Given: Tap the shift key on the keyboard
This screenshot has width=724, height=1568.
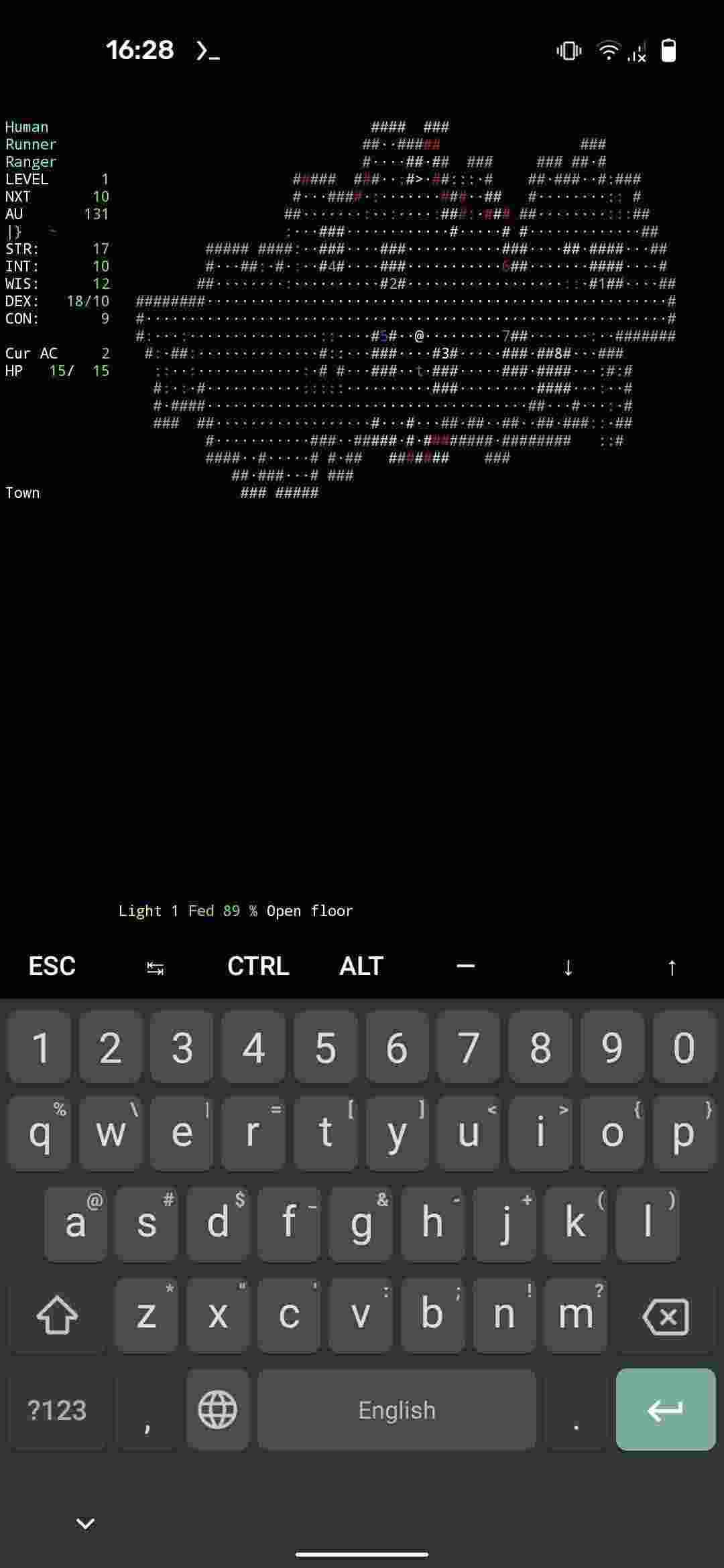Looking at the screenshot, I should [57, 1315].
